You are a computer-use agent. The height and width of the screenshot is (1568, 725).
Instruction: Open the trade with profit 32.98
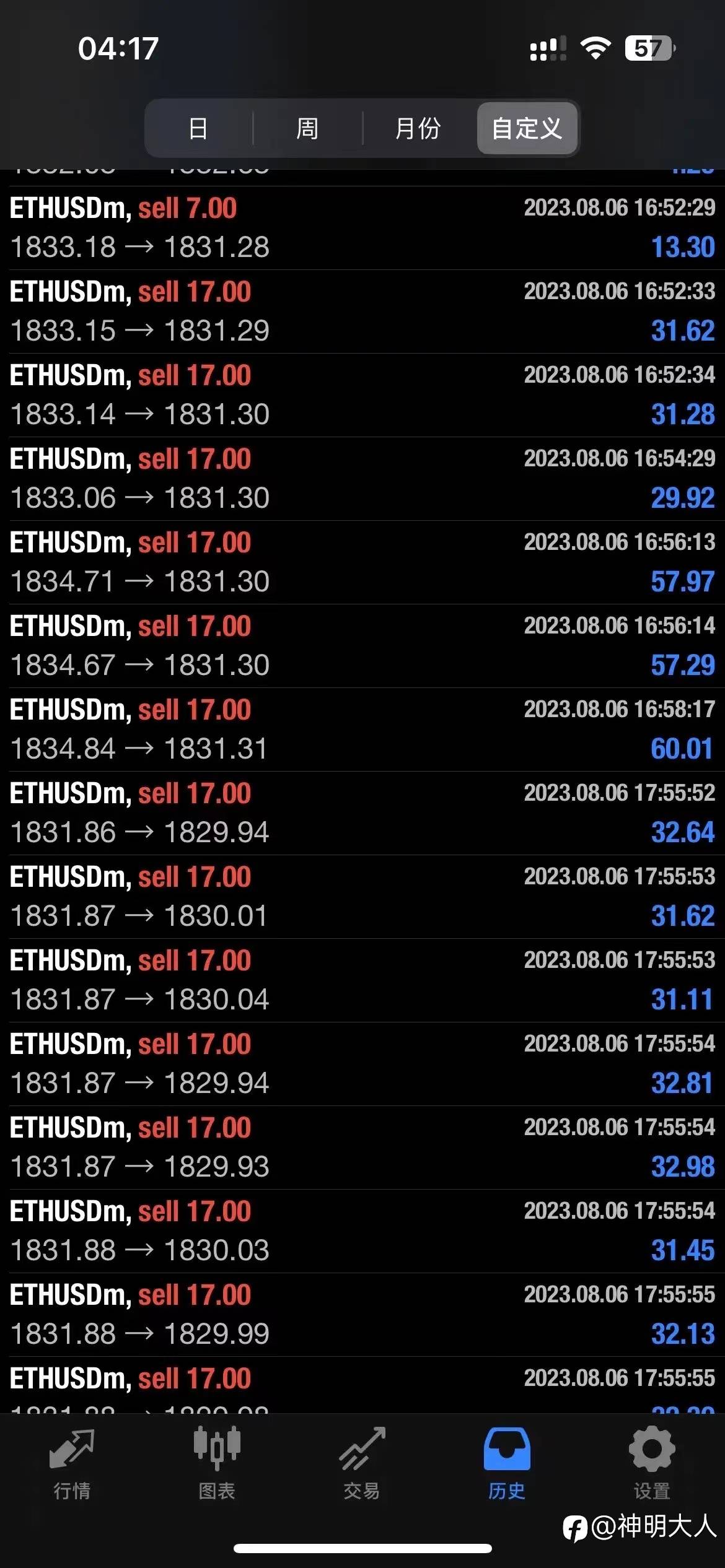pos(362,1148)
